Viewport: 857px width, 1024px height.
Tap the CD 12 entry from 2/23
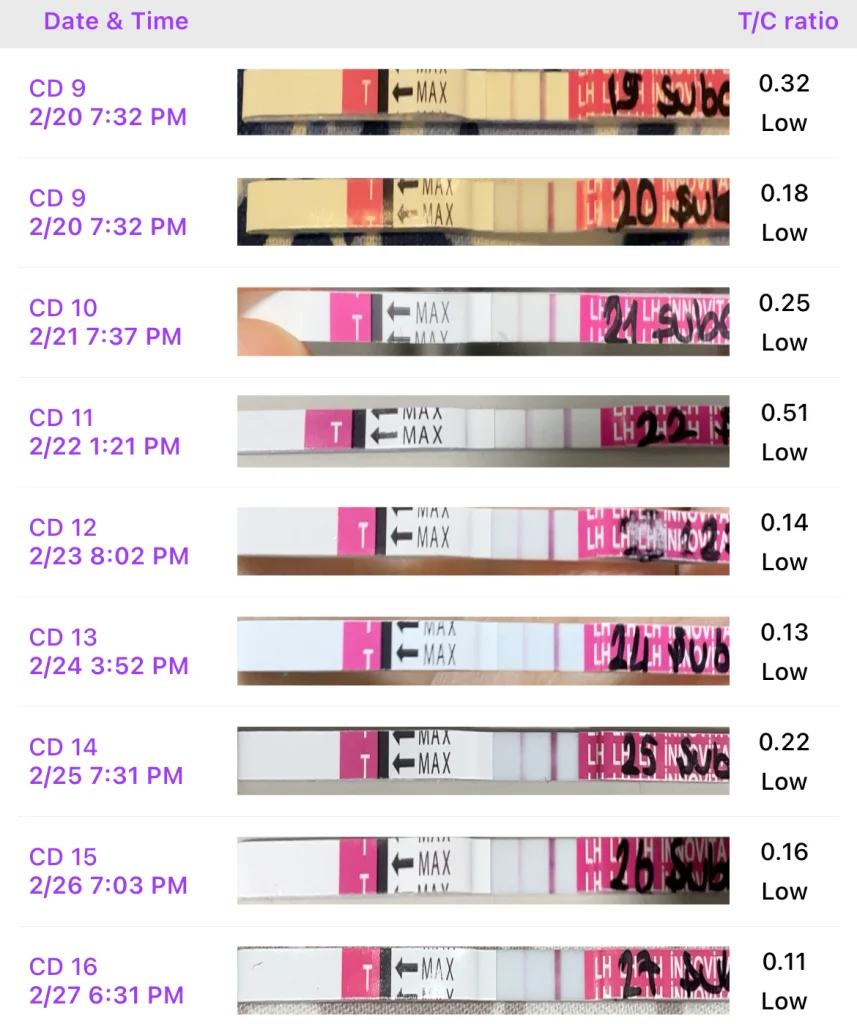[x=428, y=542]
